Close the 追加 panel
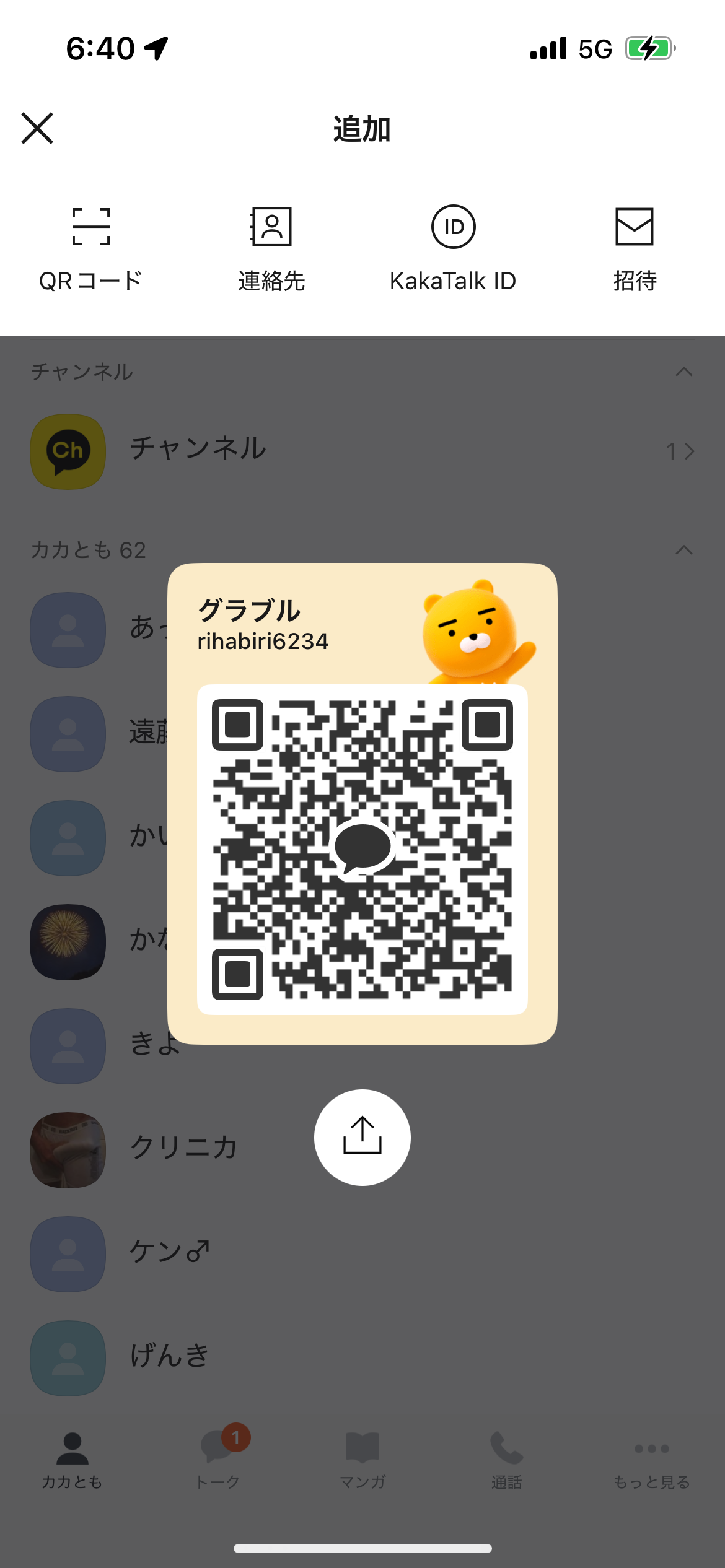The height and width of the screenshot is (1568, 725). tap(37, 128)
